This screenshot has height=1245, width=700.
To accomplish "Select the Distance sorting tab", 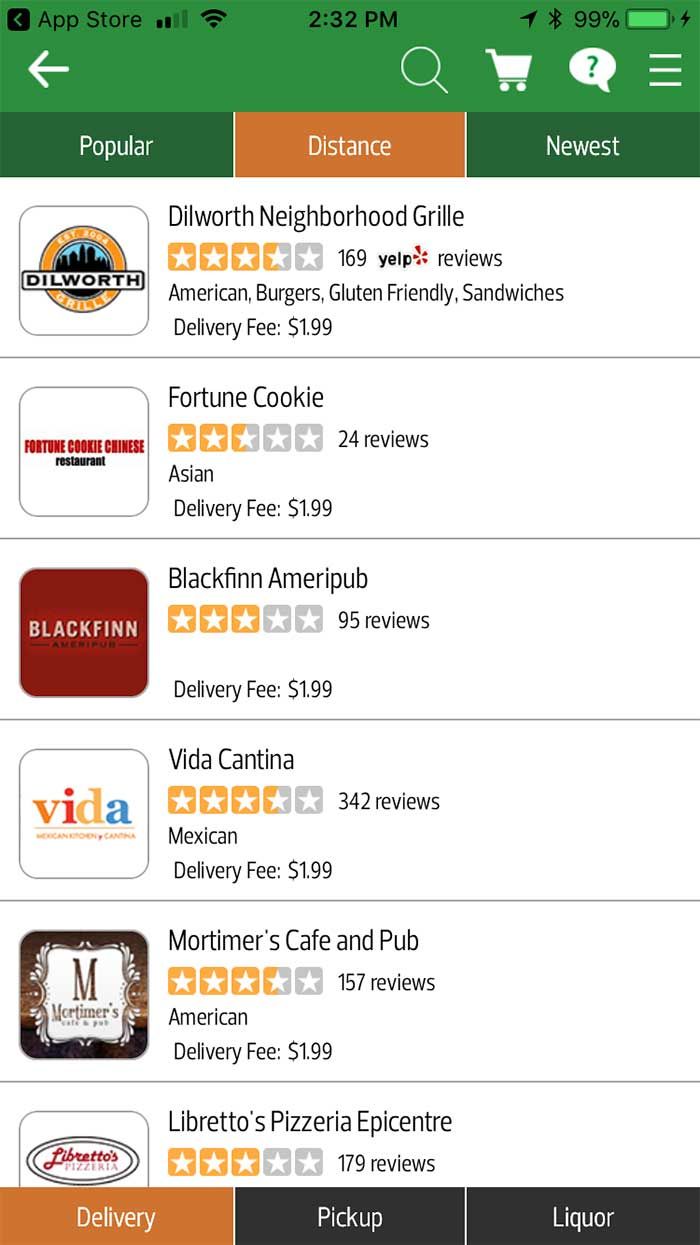I will (x=349, y=146).
